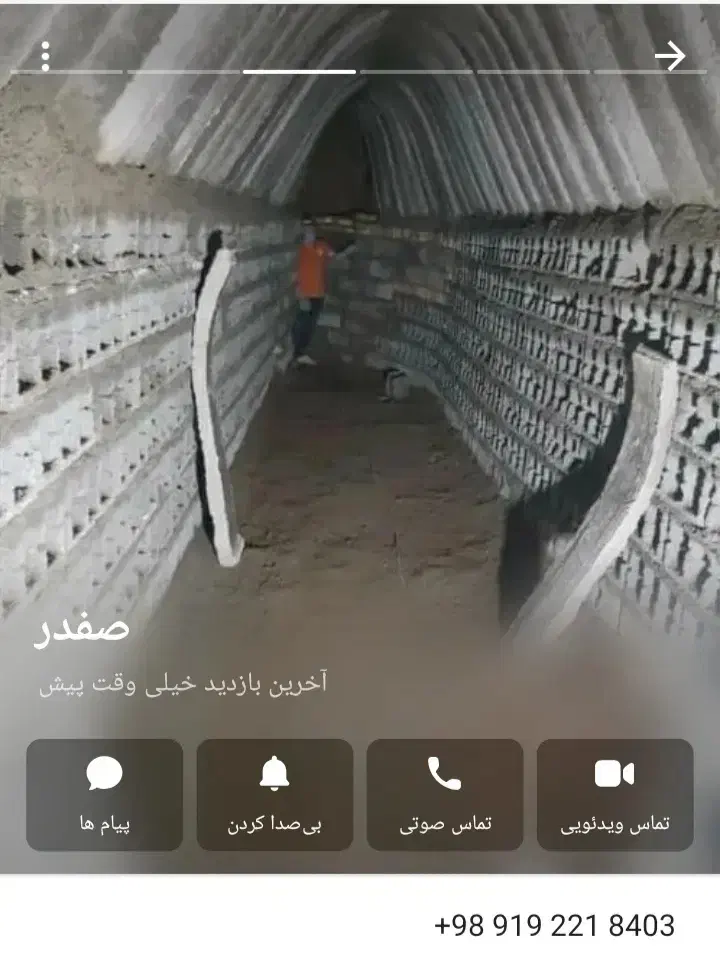Image resolution: width=720 pixels, height=955 pixels.
Task: Tap the phone number +98 919 221 8403
Action: point(554,925)
